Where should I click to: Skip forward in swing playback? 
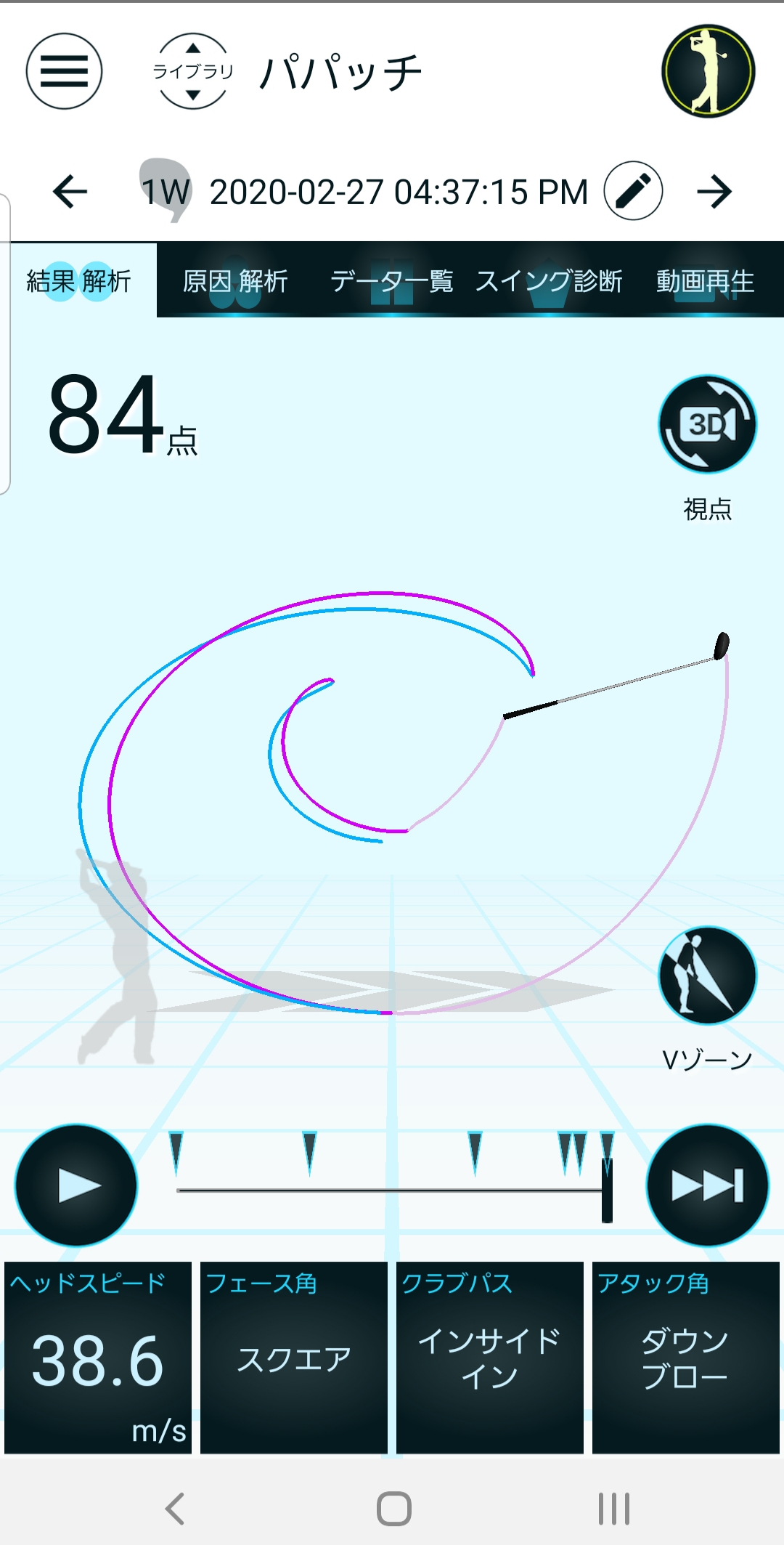pyautogui.click(x=708, y=1185)
